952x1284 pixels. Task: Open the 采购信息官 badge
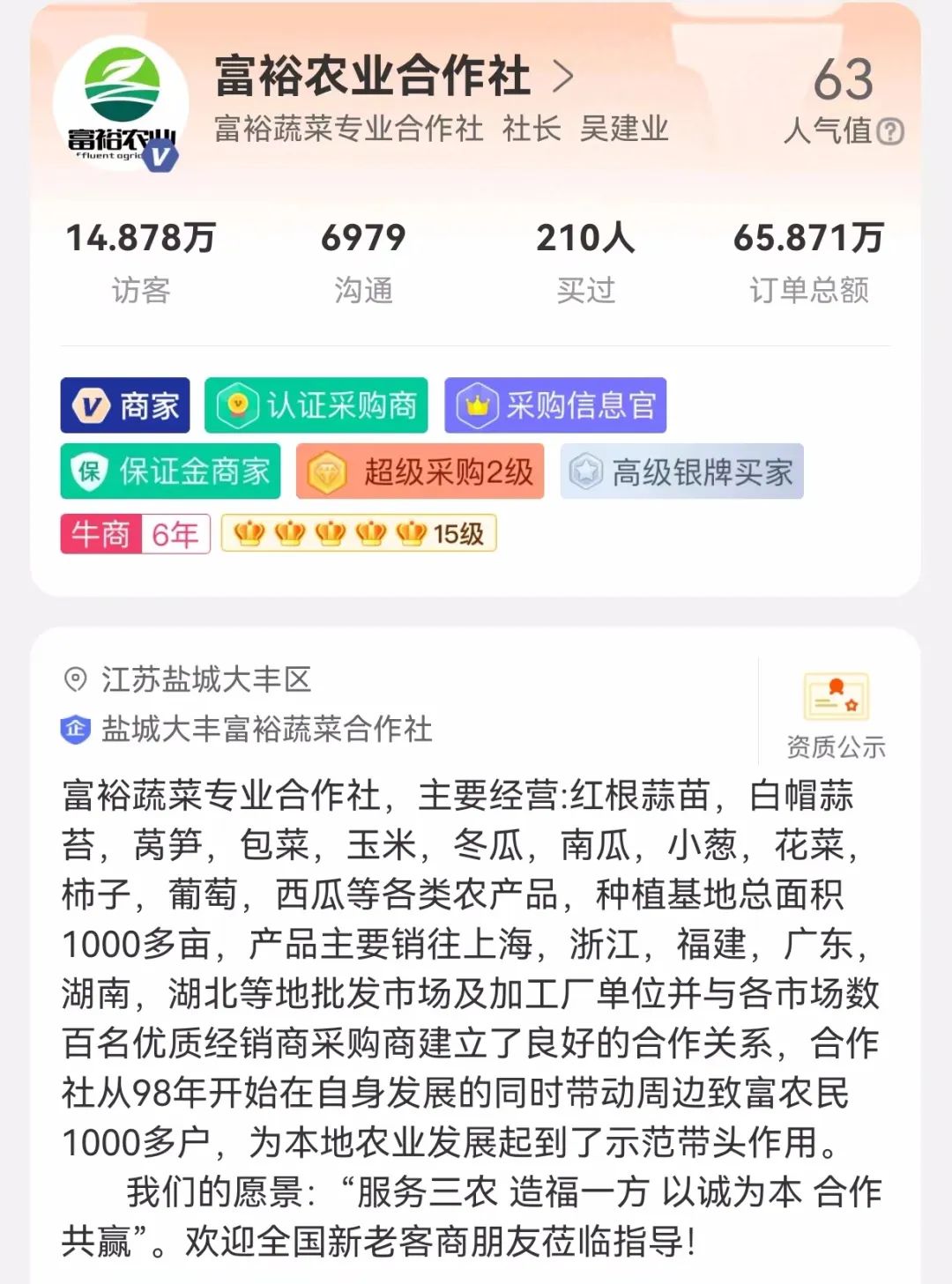[554, 405]
